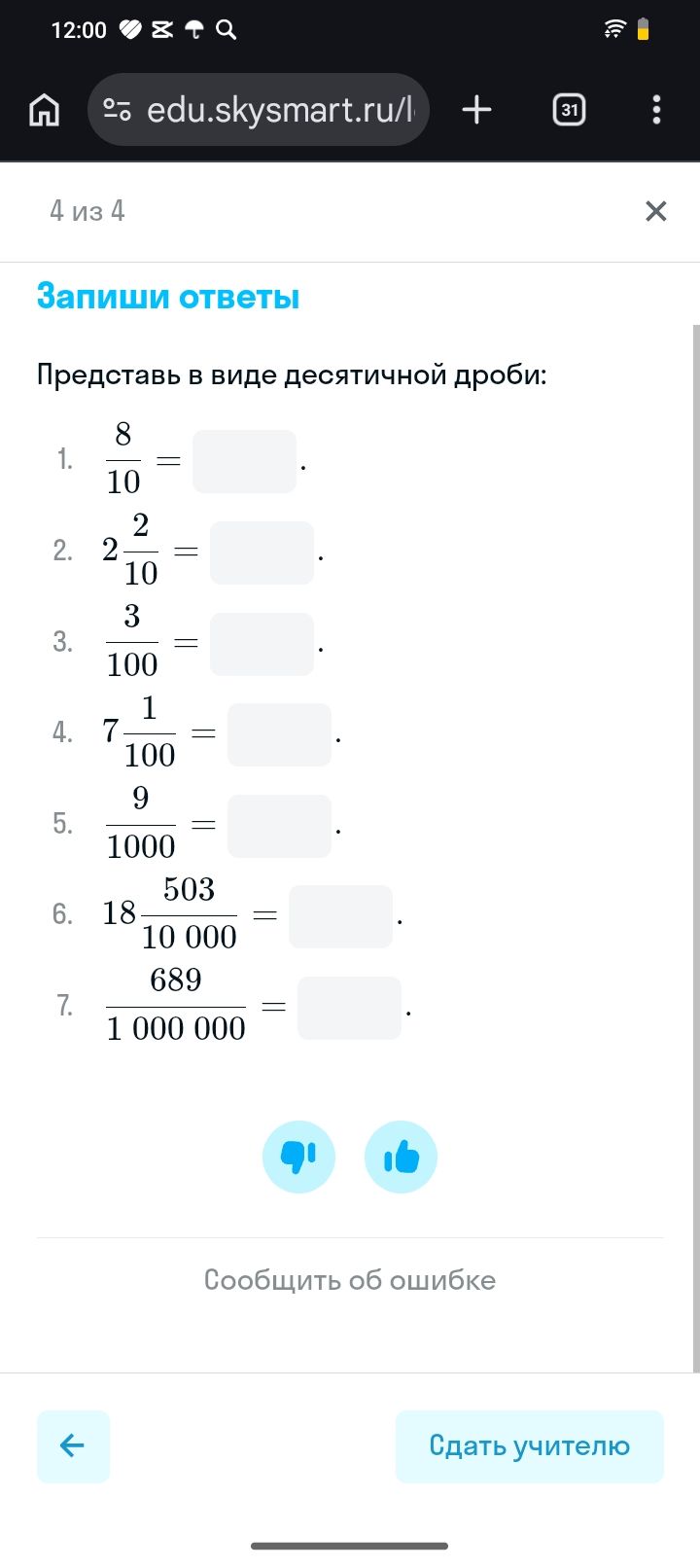Select the answer field for 689/1 000 000
This screenshot has height=1568, width=700.
tap(349, 1008)
